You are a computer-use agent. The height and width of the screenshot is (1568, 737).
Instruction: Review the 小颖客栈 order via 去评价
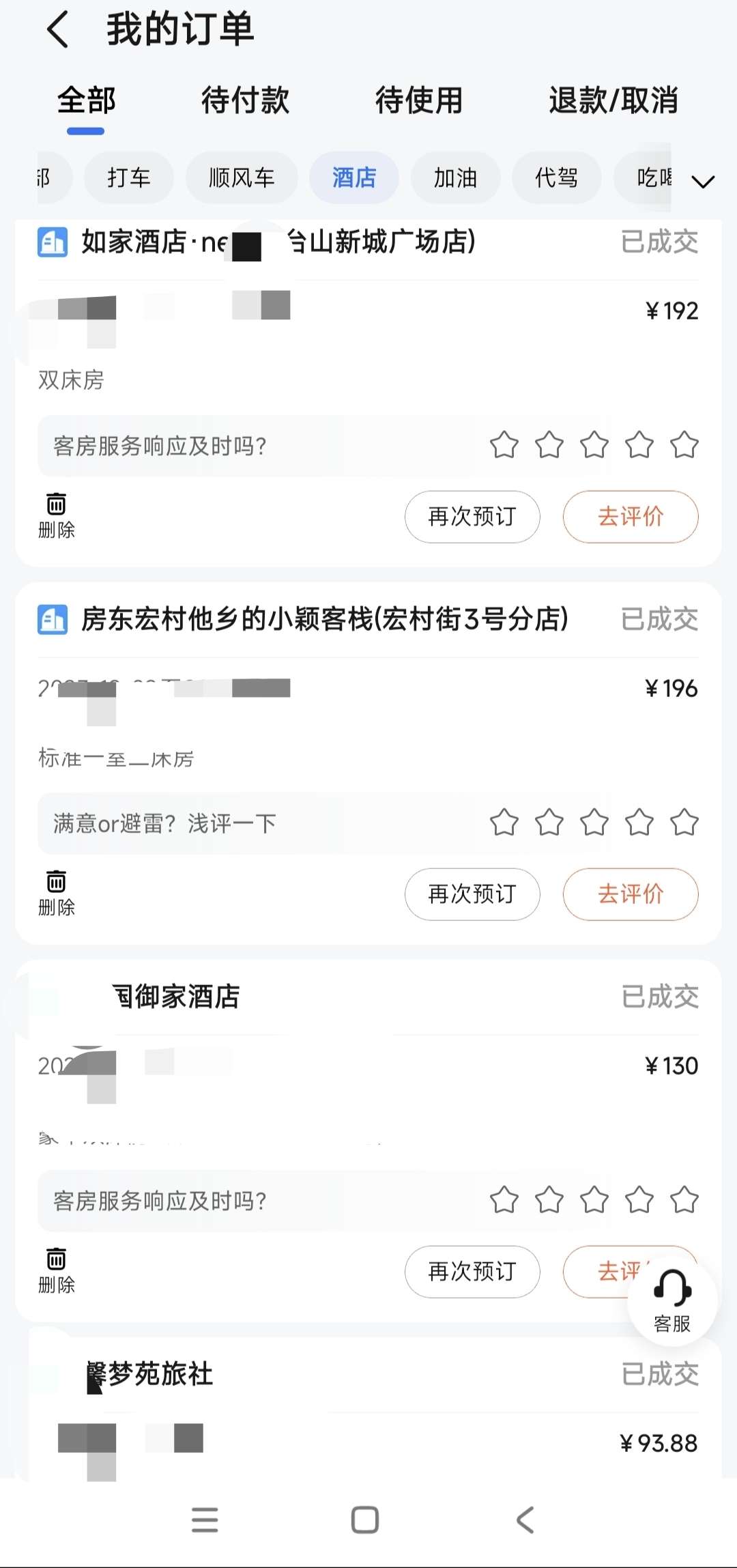631,894
